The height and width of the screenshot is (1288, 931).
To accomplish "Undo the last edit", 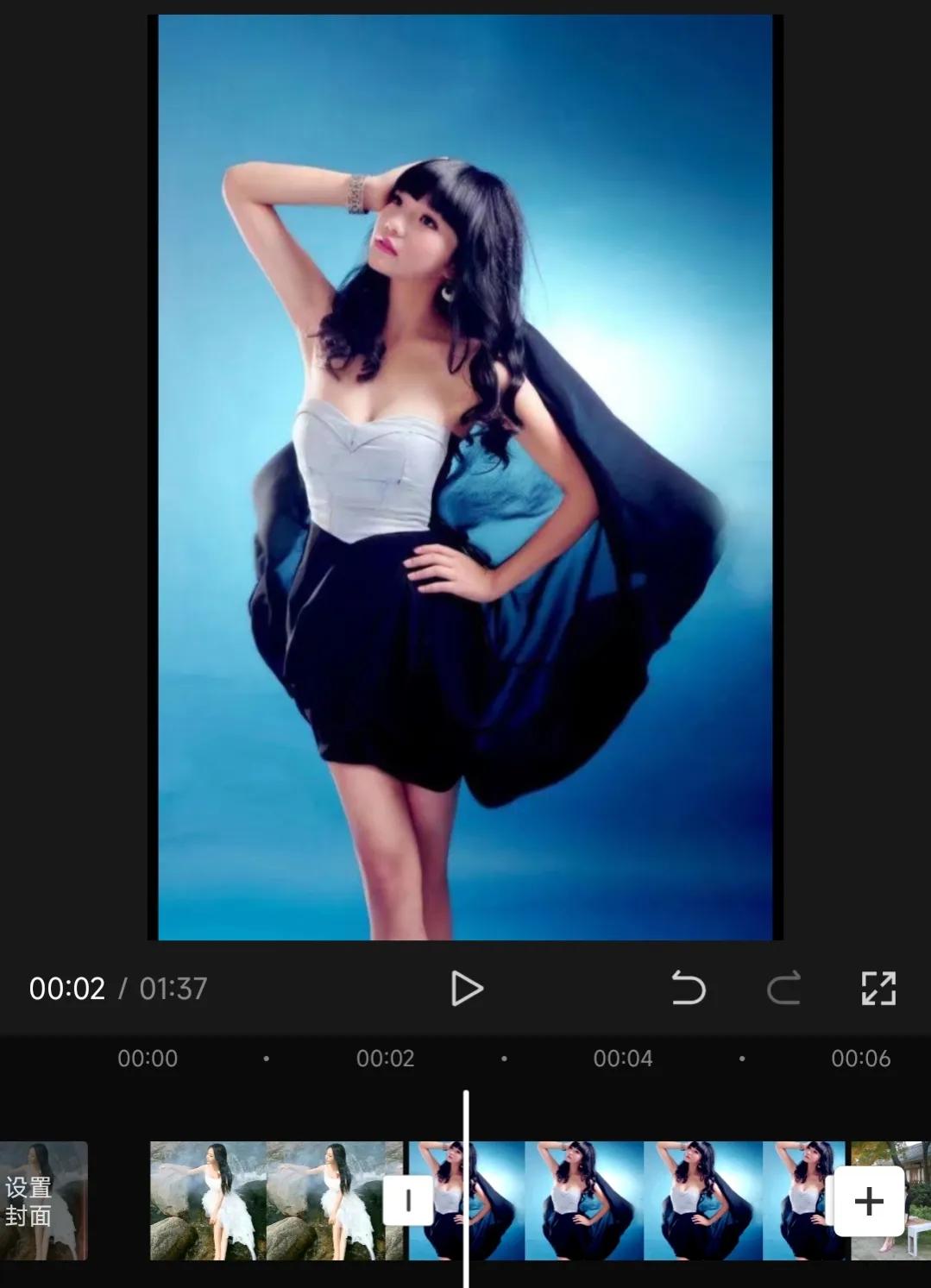I will click(688, 989).
